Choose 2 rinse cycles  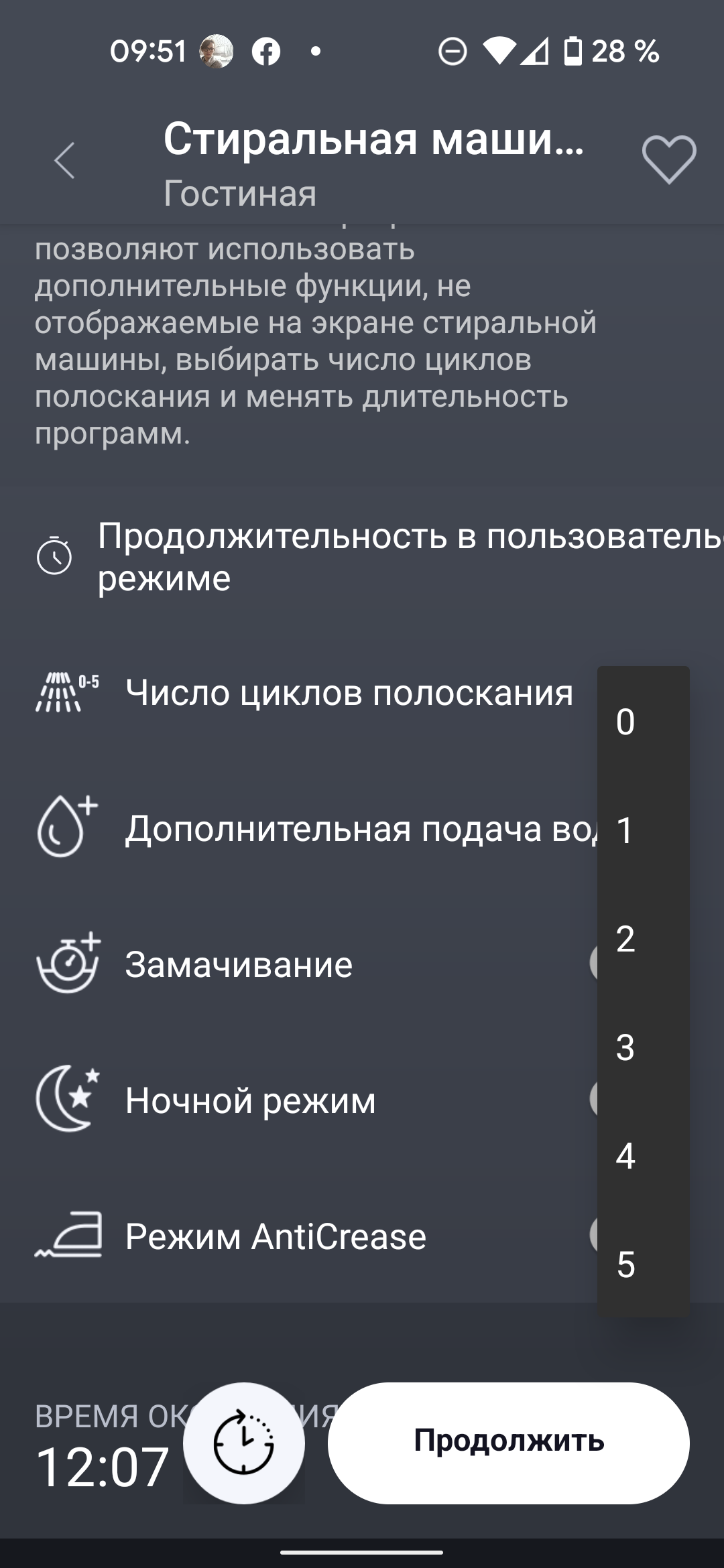pos(642,939)
